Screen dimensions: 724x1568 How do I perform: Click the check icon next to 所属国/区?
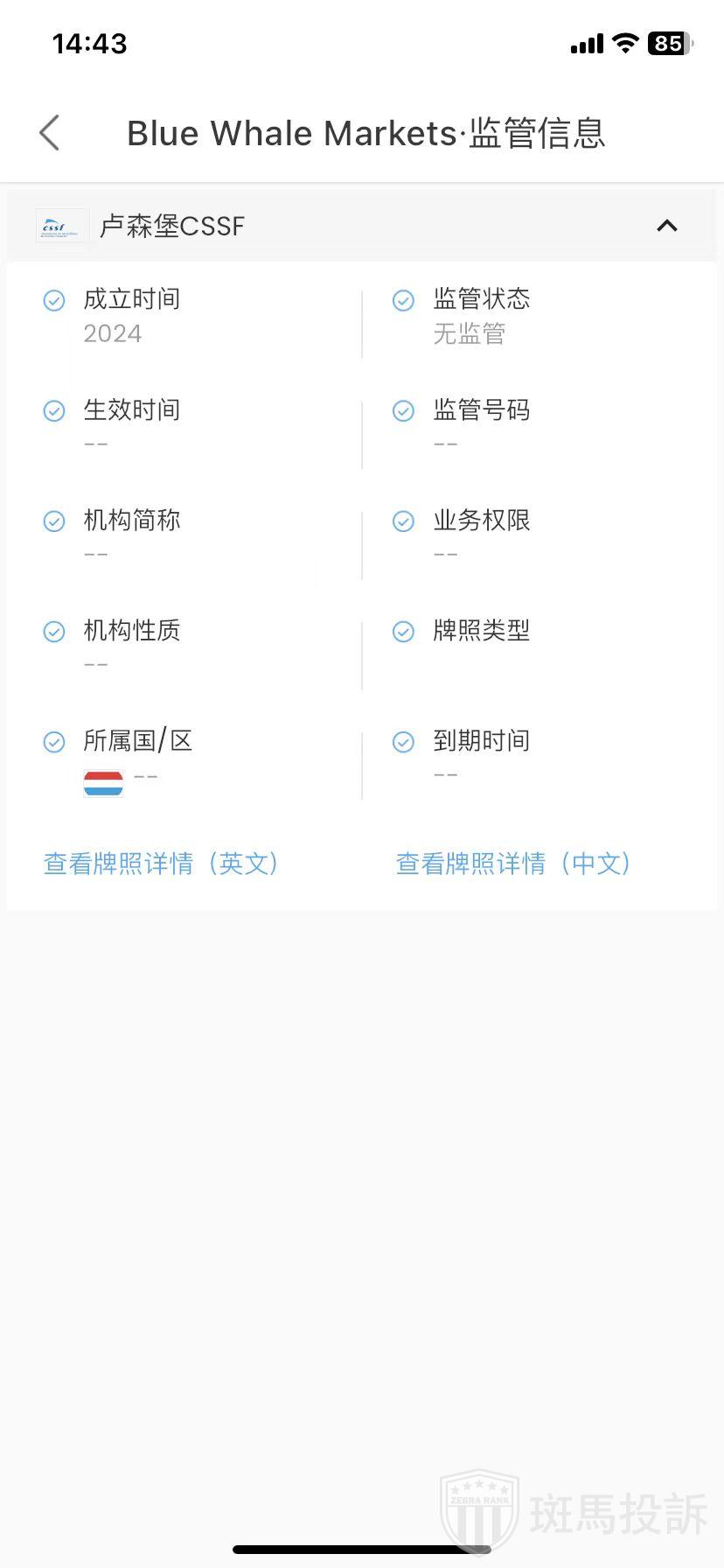[53, 742]
